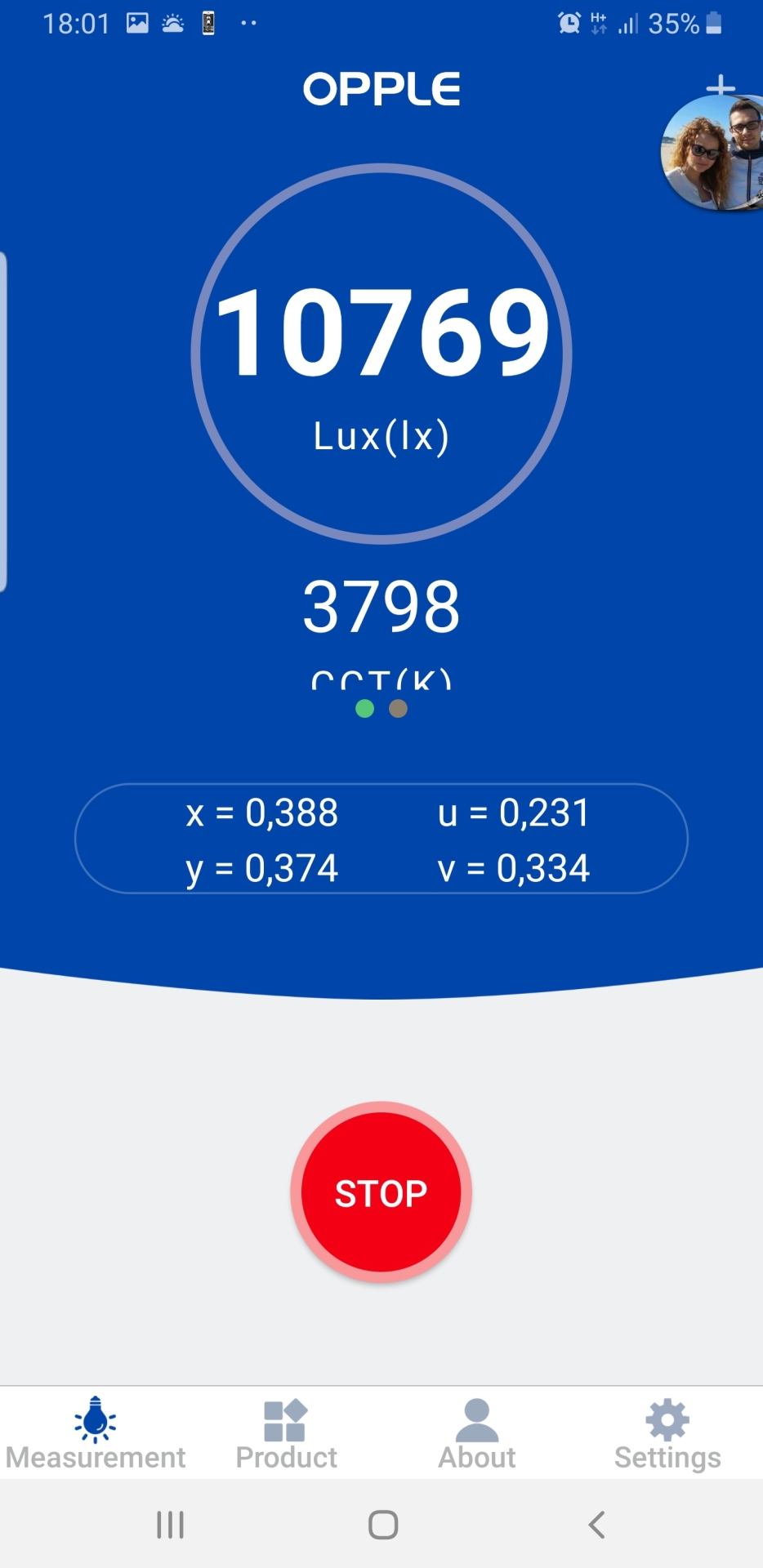Go back with the system back button
Image resolution: width=763 pixels, height=1568 pixels.
tap(597, 1524)
